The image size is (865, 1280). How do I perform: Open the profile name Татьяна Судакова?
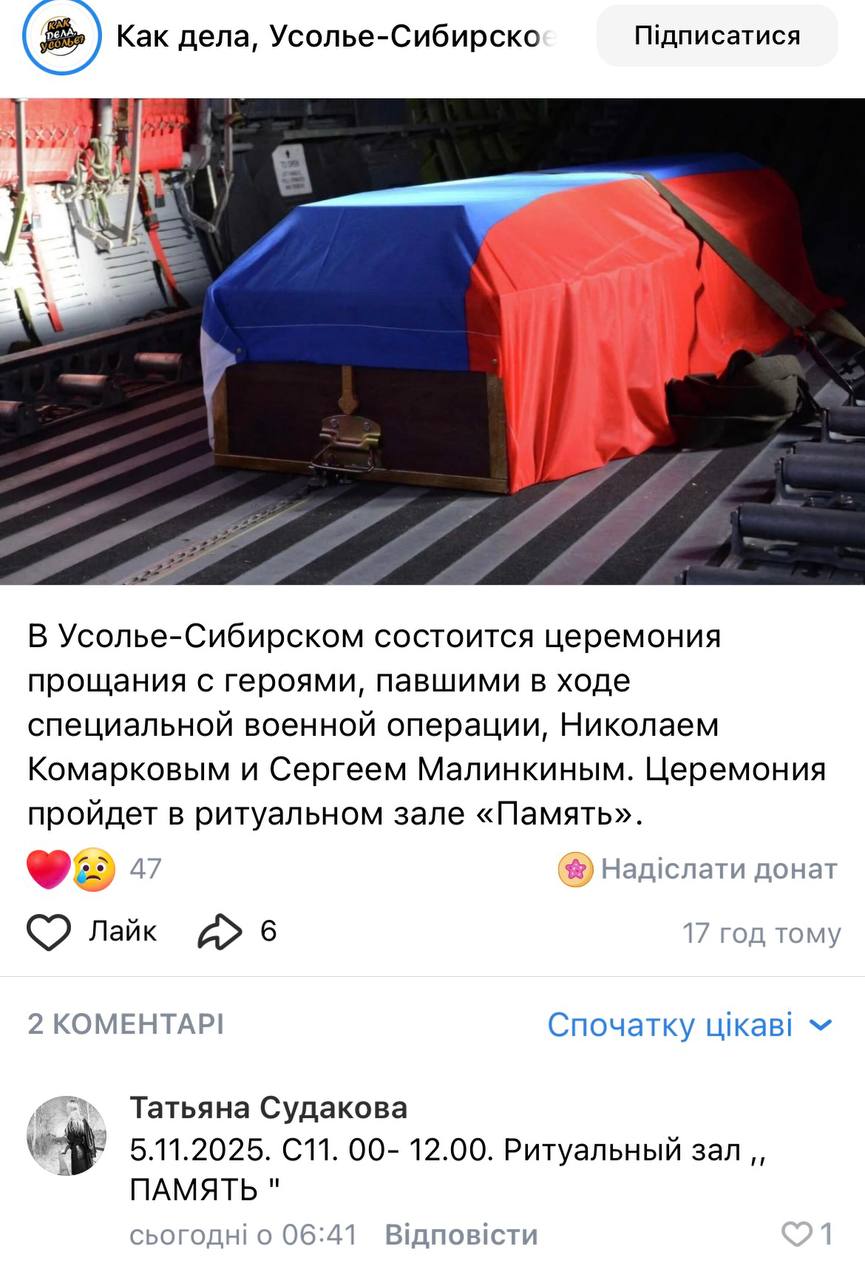[x=269, y=1108]
